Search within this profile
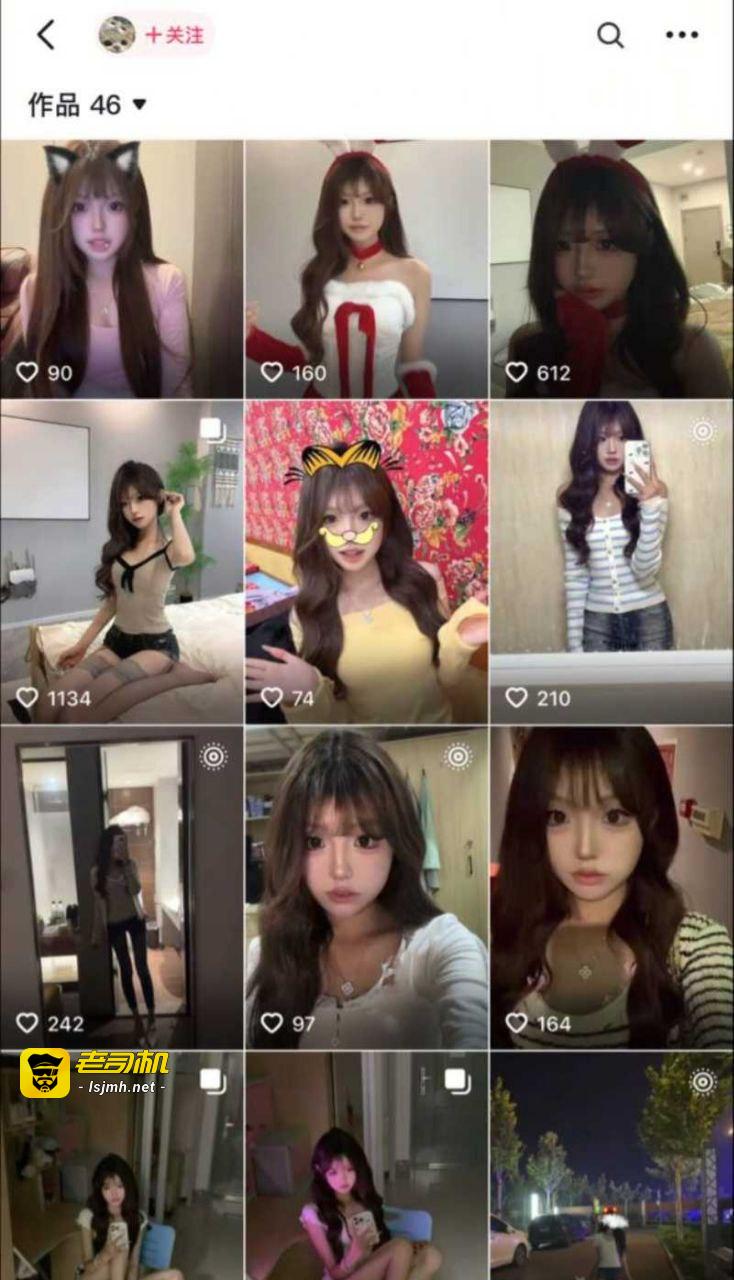 click(610, 35)
